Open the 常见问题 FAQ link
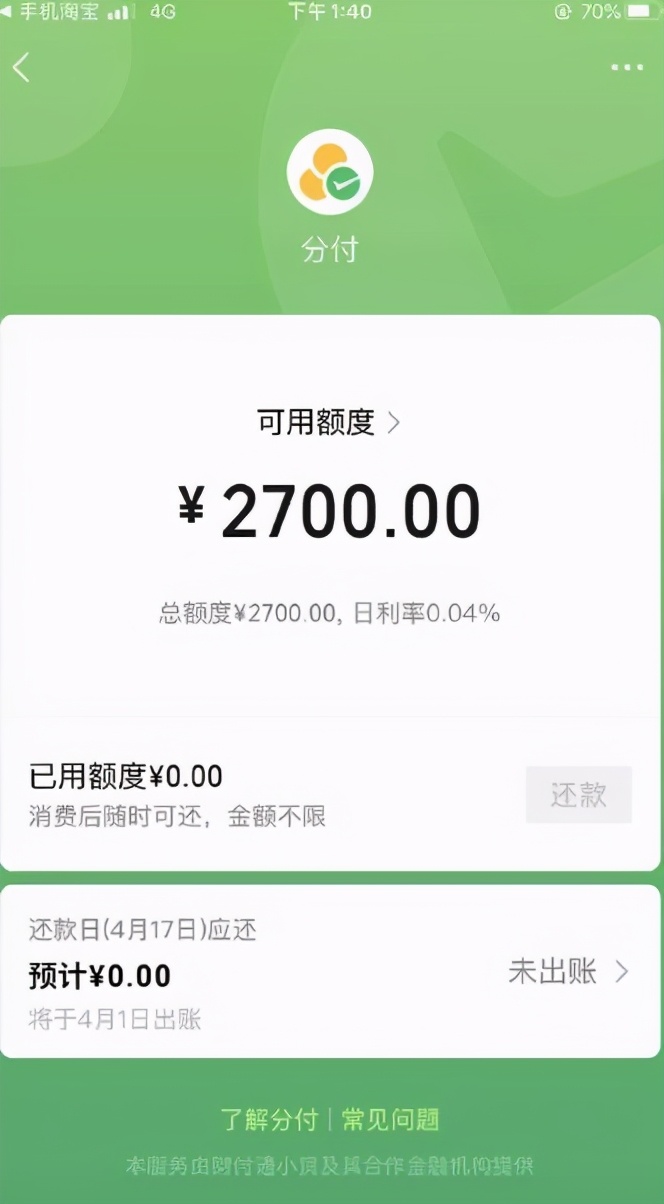This screenshot has height=1204, width=664. coord(390,1119)
